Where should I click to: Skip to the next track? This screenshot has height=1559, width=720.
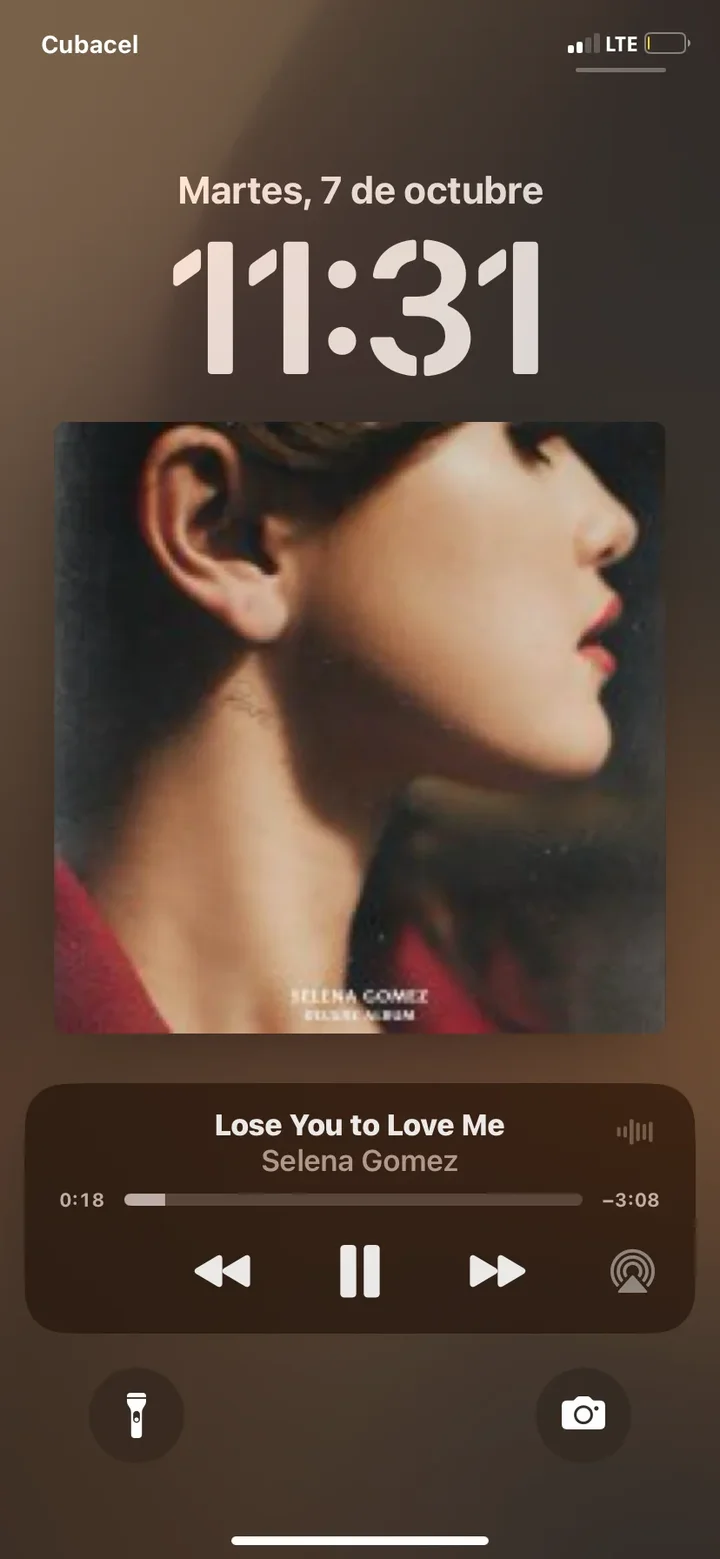[x=497, y=1271]
